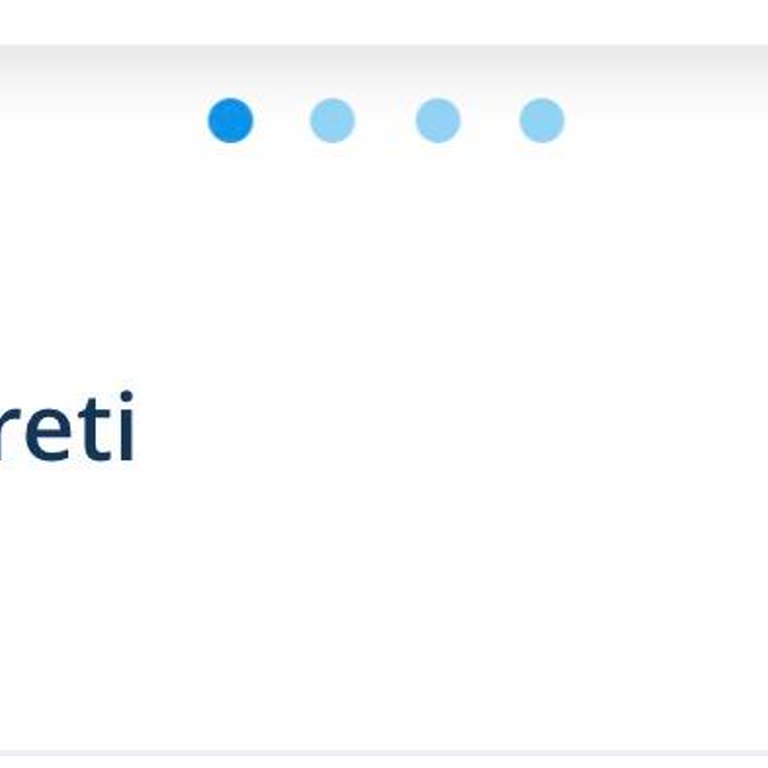Tap the fourth page indicator dot
Screen dimensions: 768x768
542,121
